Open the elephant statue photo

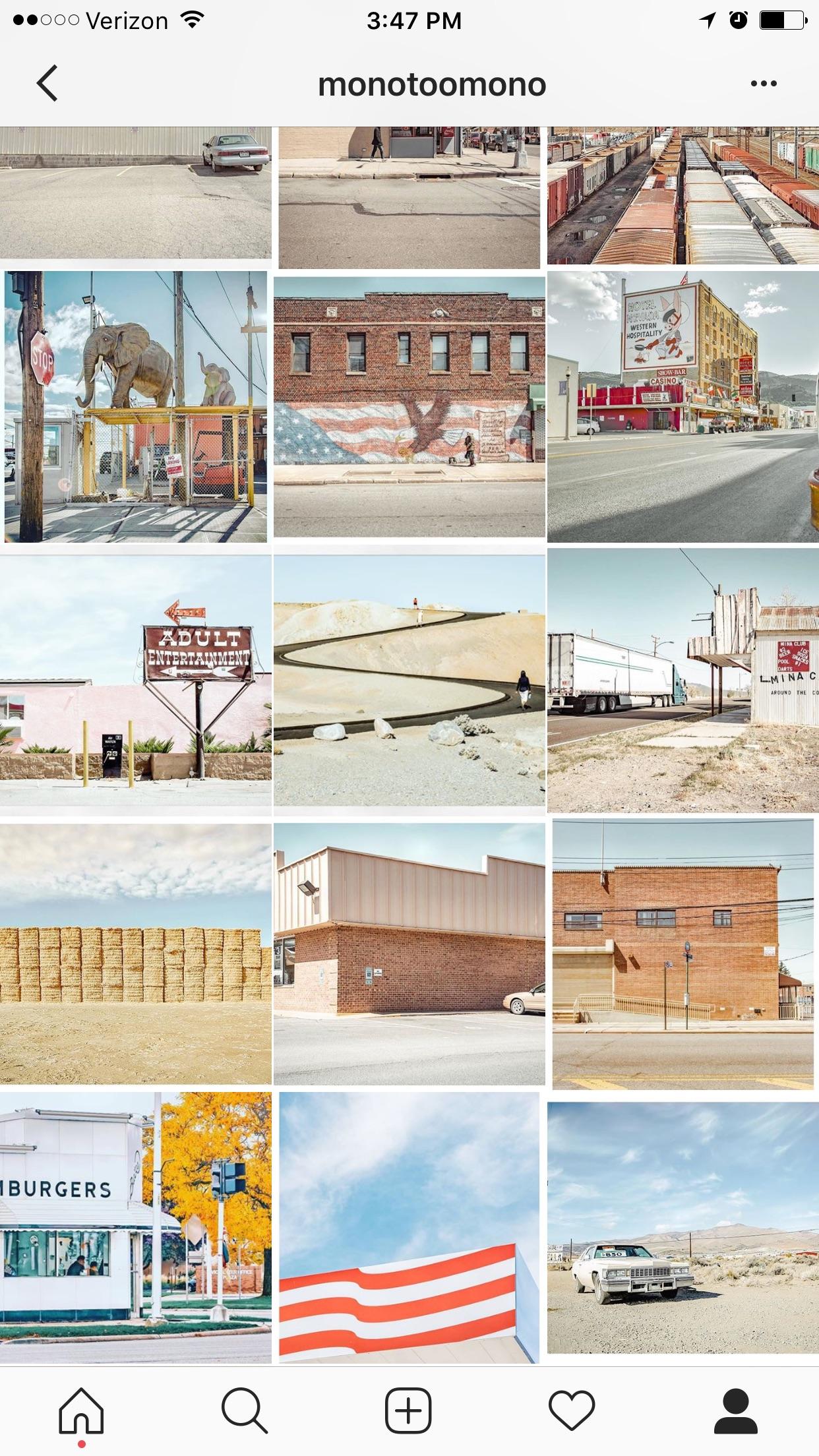(136, 407)
